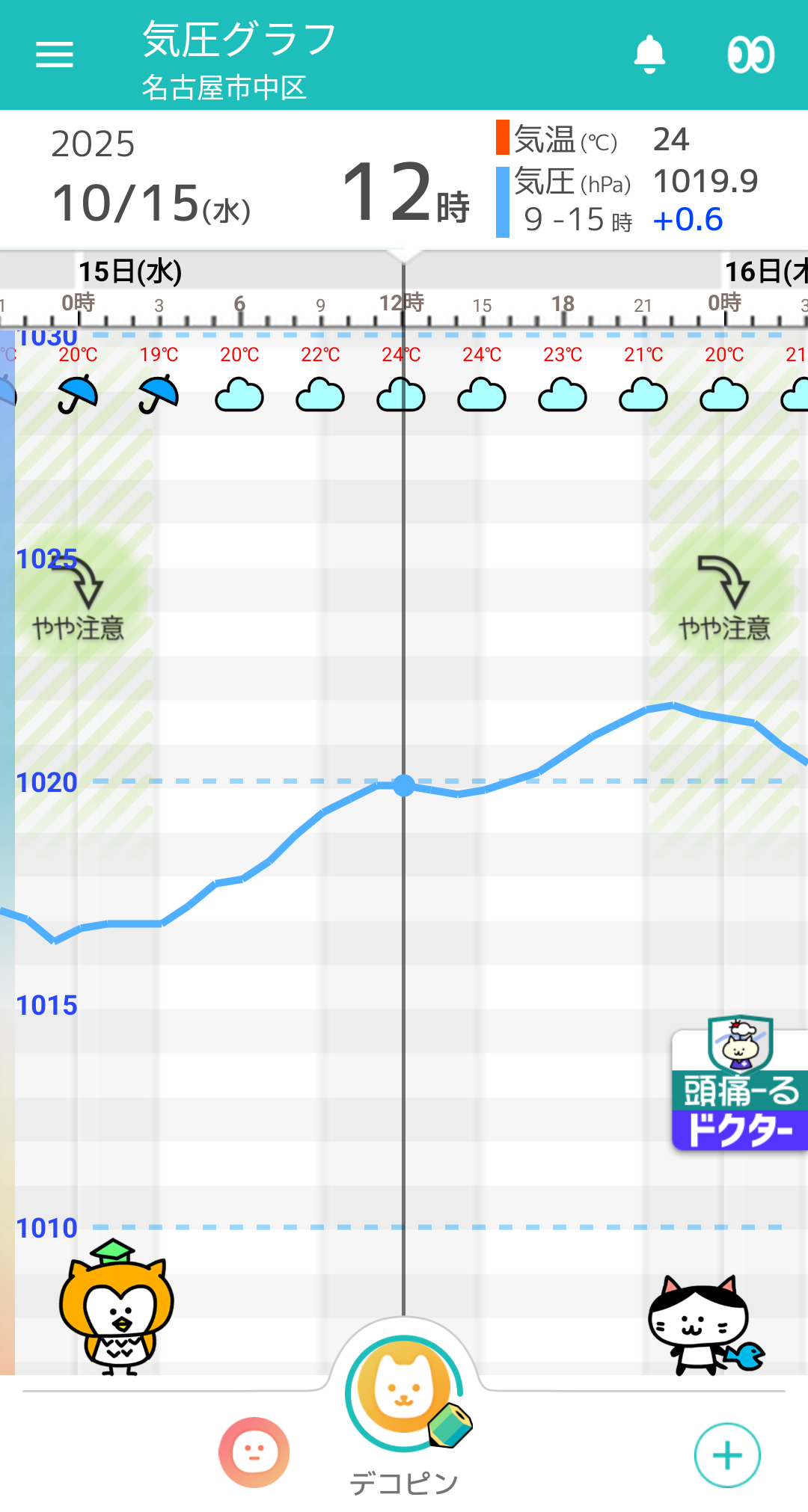Record condition with the pink face icon
The image size is (808, 1512).
click(254, 1452)
